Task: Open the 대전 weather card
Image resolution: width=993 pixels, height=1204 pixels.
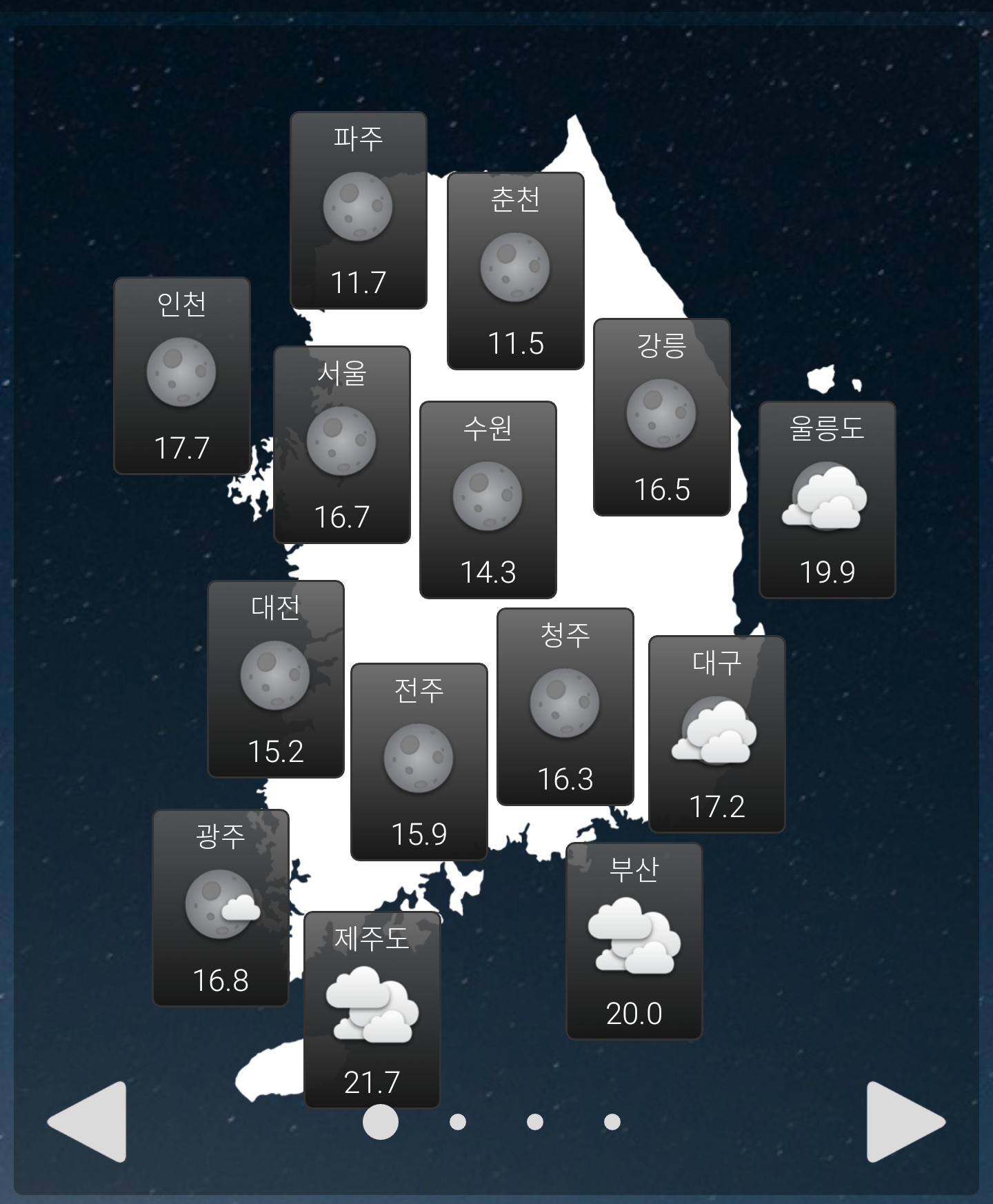Action: (x=276, y=679)
